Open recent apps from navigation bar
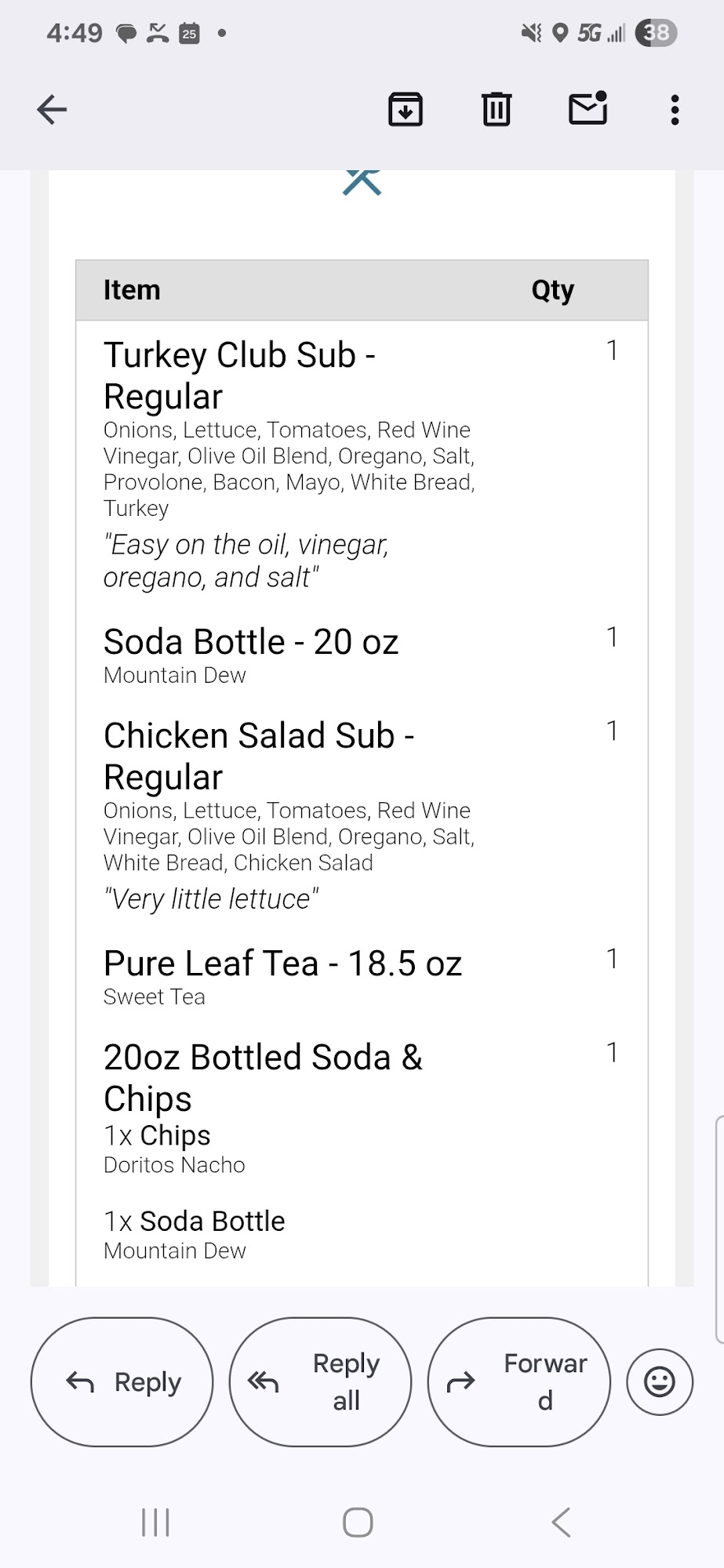This screenshot has width=724, height=1568. pos(155,1523)
